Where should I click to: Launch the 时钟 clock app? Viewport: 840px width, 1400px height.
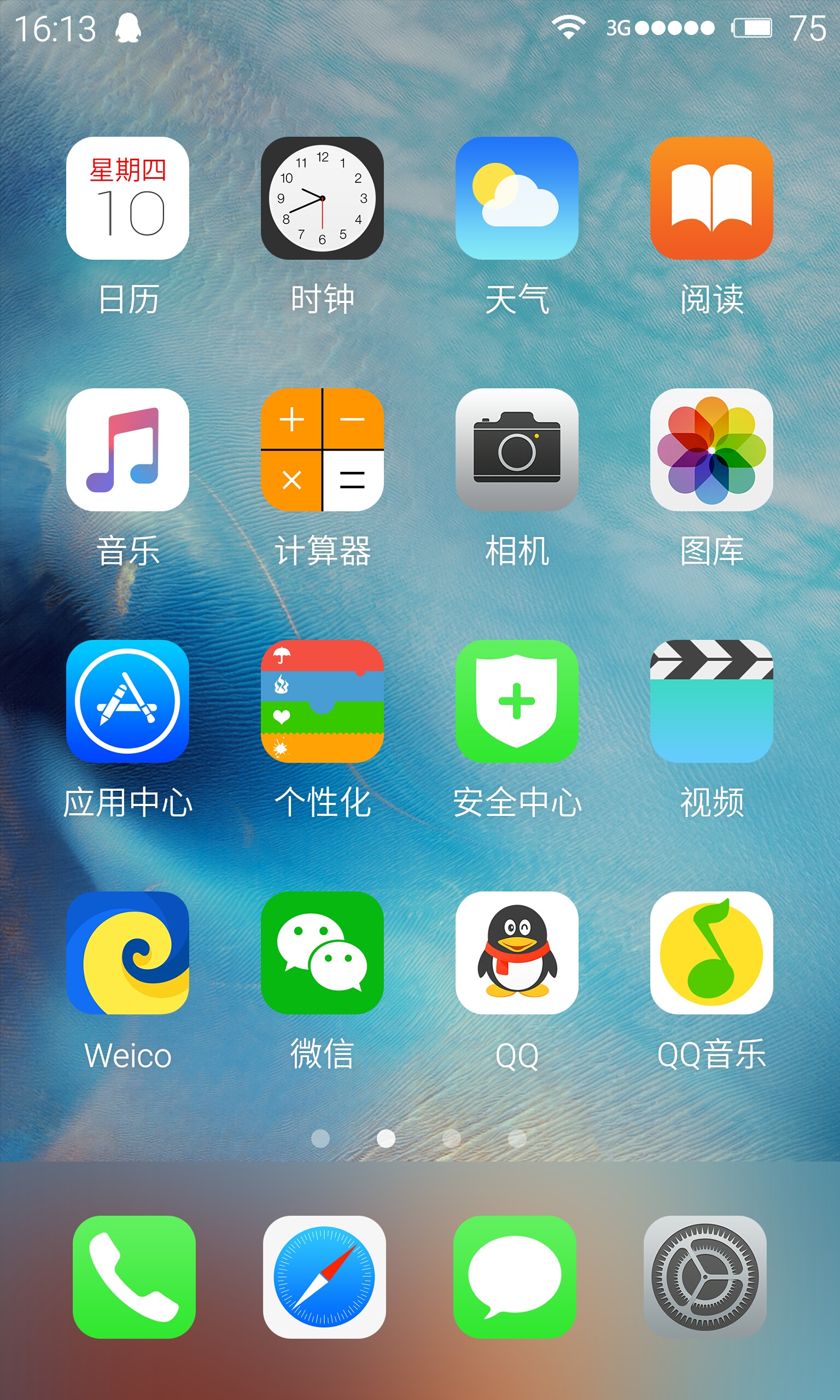pyautogui.click(x=322, y=198)
